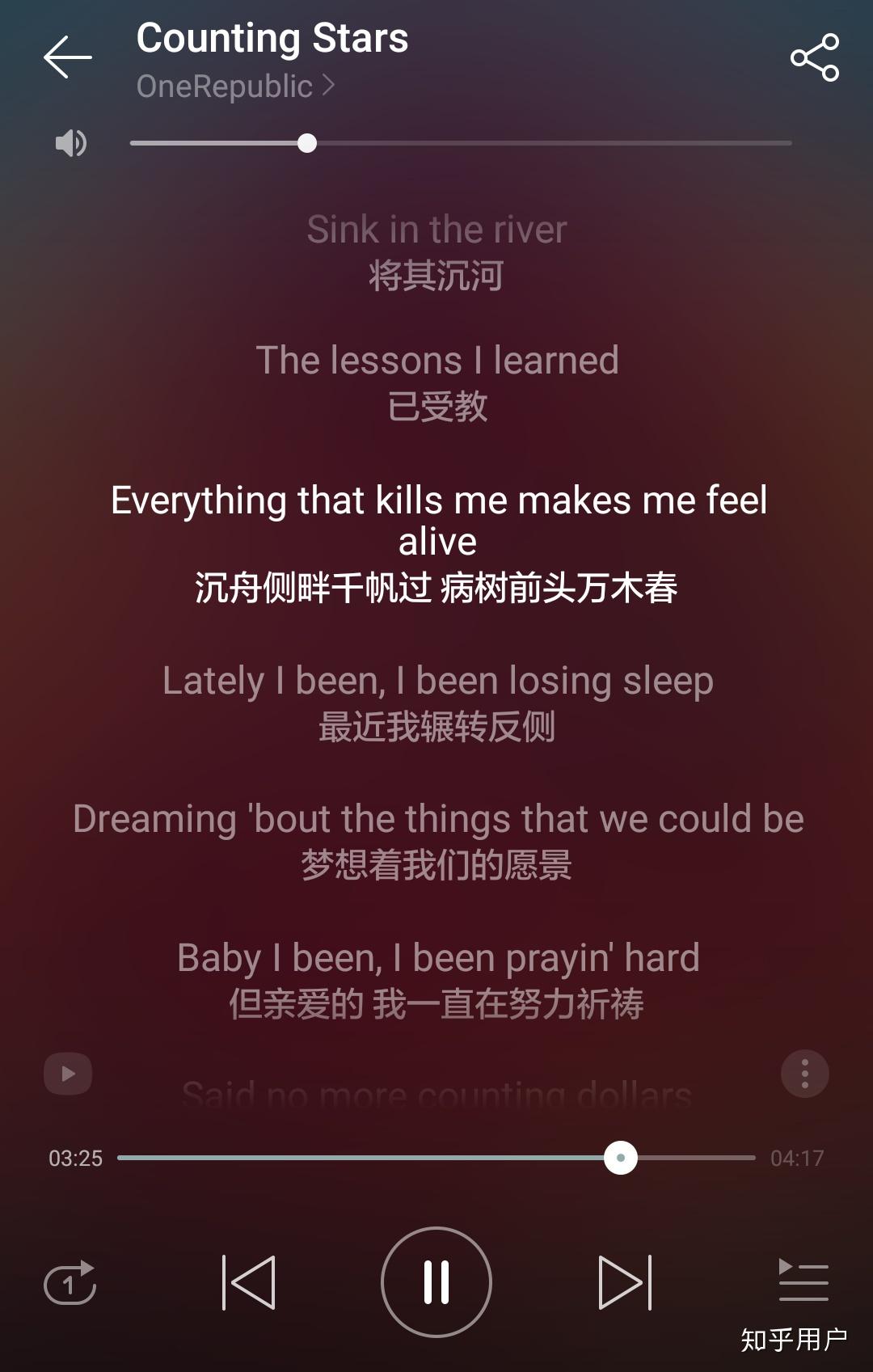Screen dimensions: 873x1372
Task: Open the three-dot more options menu
Action: pyautogui.click(x=804, y=1074)
